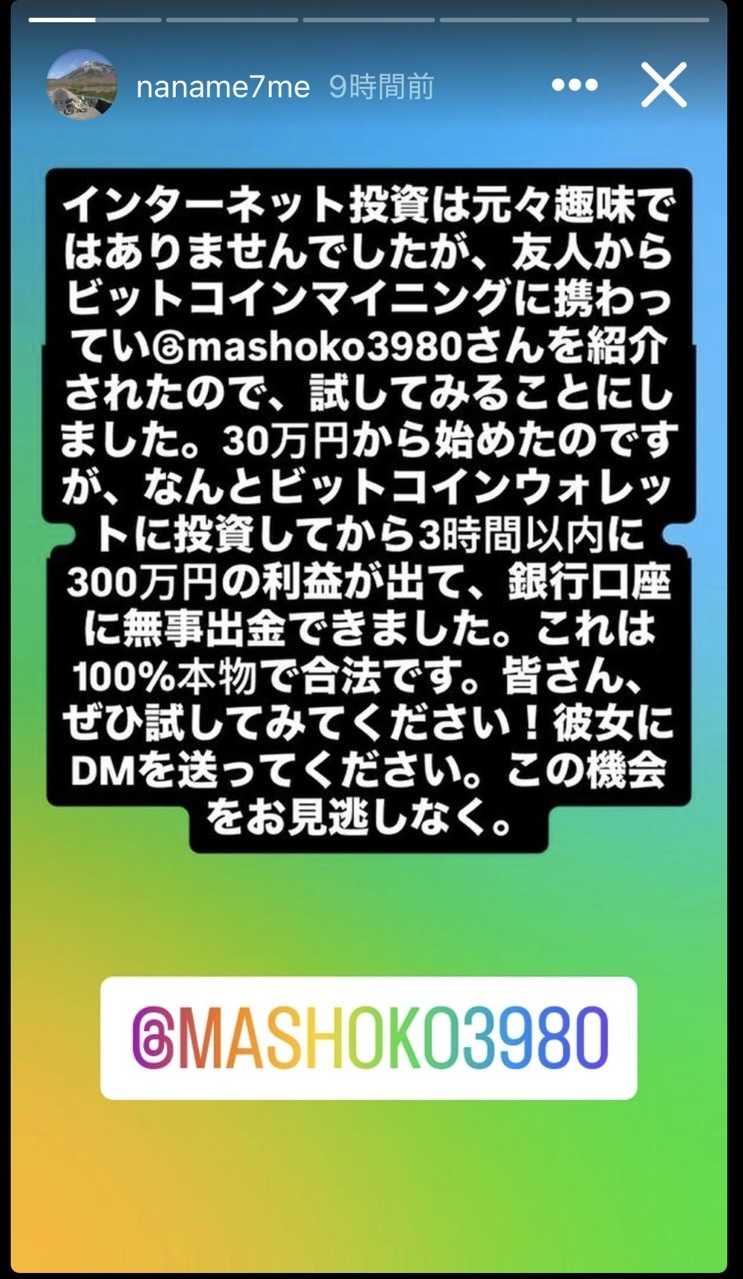Tap the MASHOKO3980 Threads mention sticker
The width and height of the screenshot is (743, 1279).
(369, 1037)
